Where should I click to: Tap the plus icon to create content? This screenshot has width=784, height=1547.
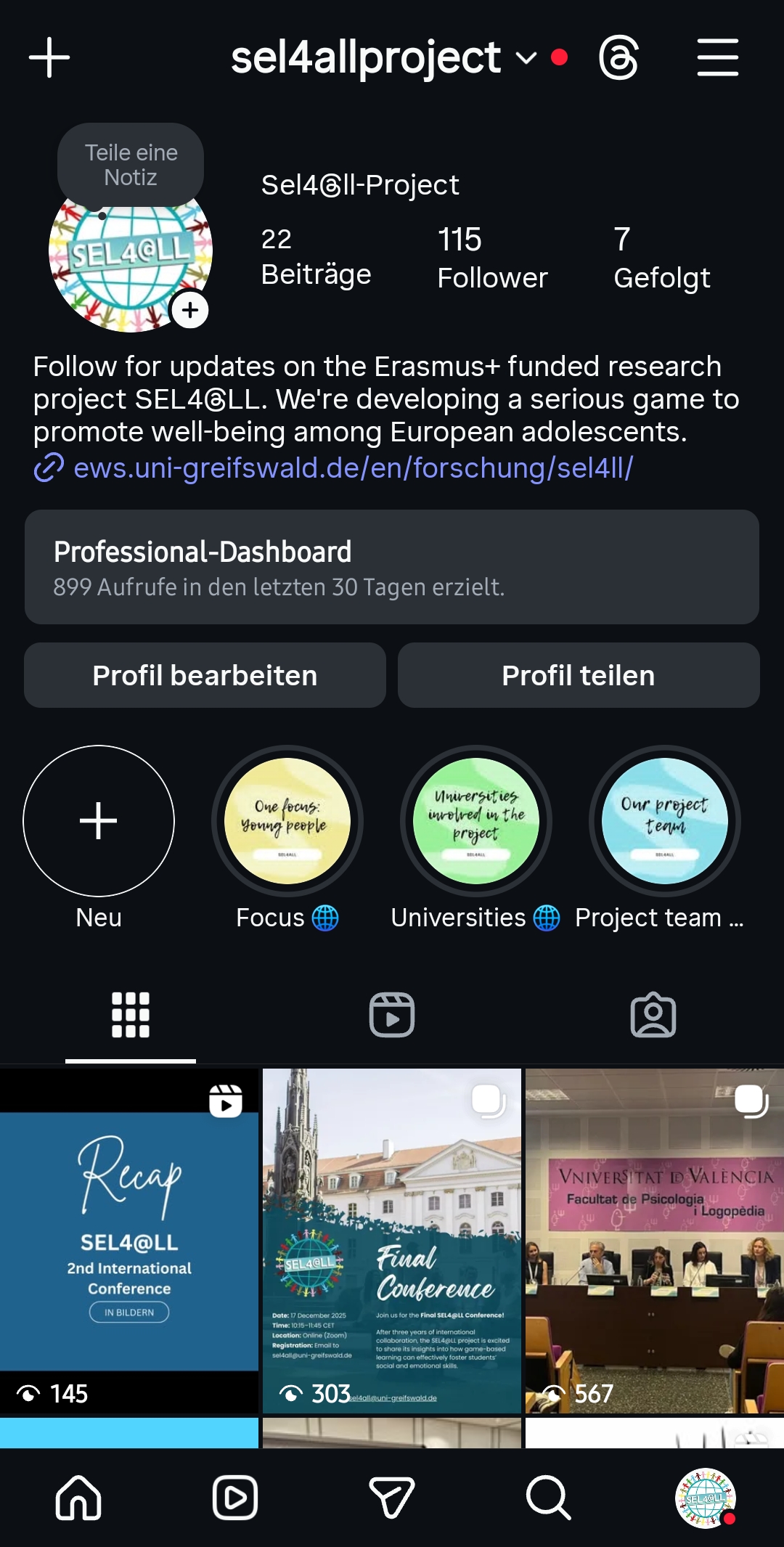49,57
